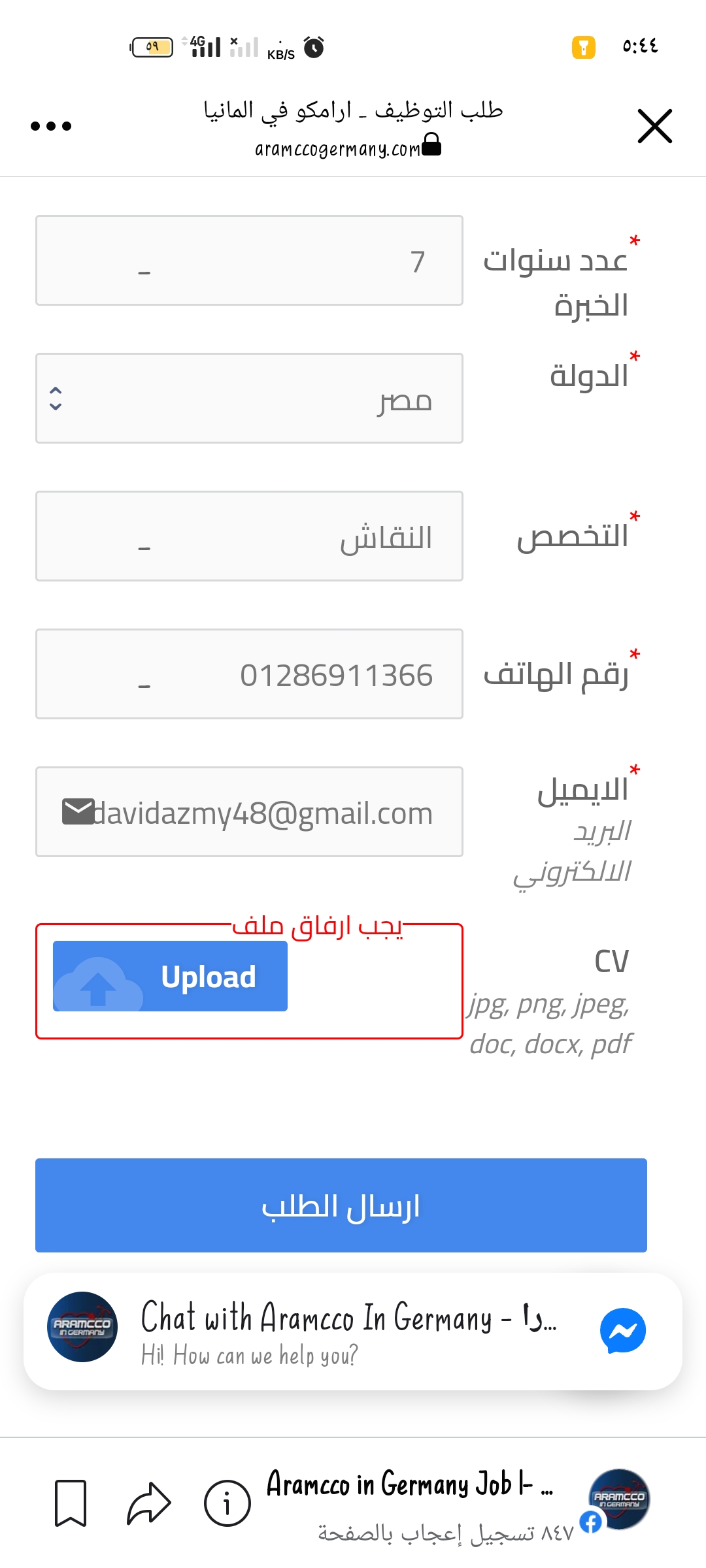Edit the specialization field التخصص
Image resolution: width=706 pixels, height=1568 pixels.
tap(249, 536)
